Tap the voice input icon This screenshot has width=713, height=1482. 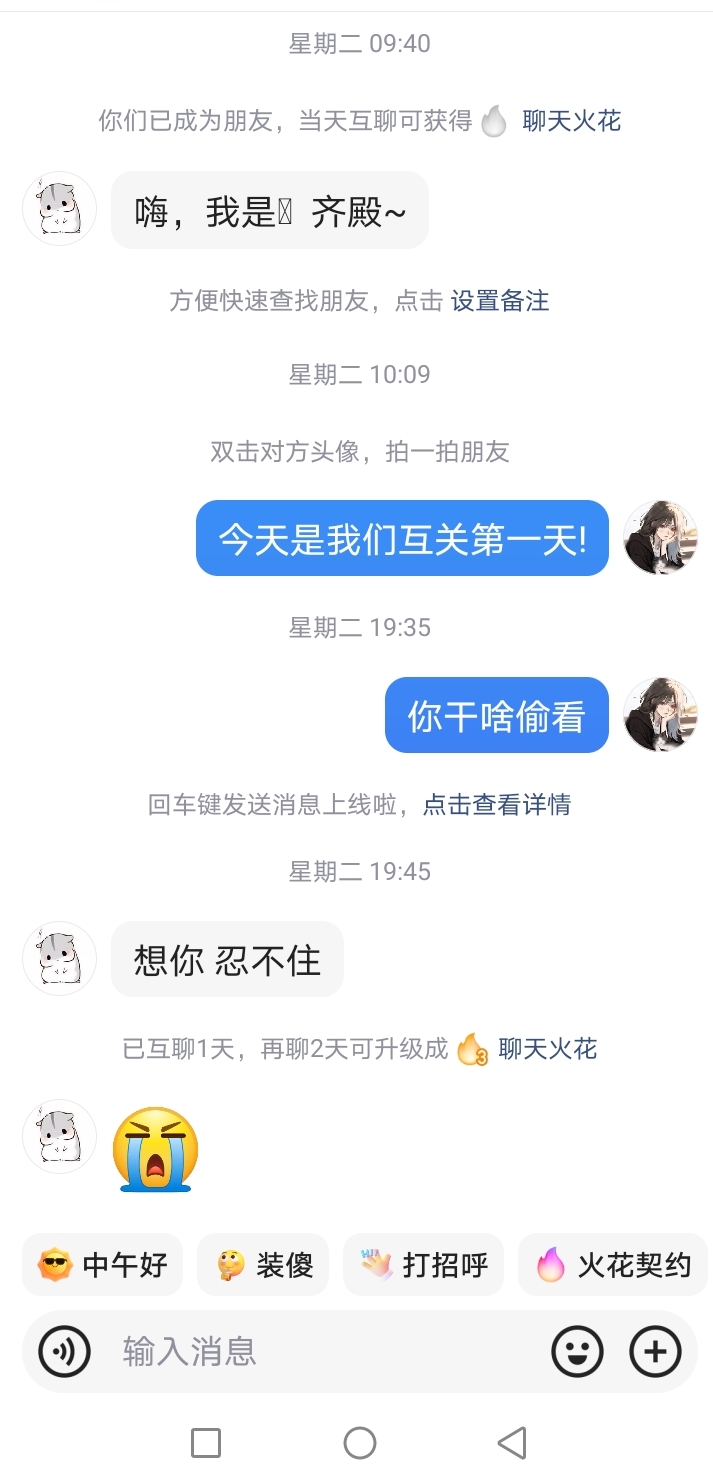click(65, 1352)
